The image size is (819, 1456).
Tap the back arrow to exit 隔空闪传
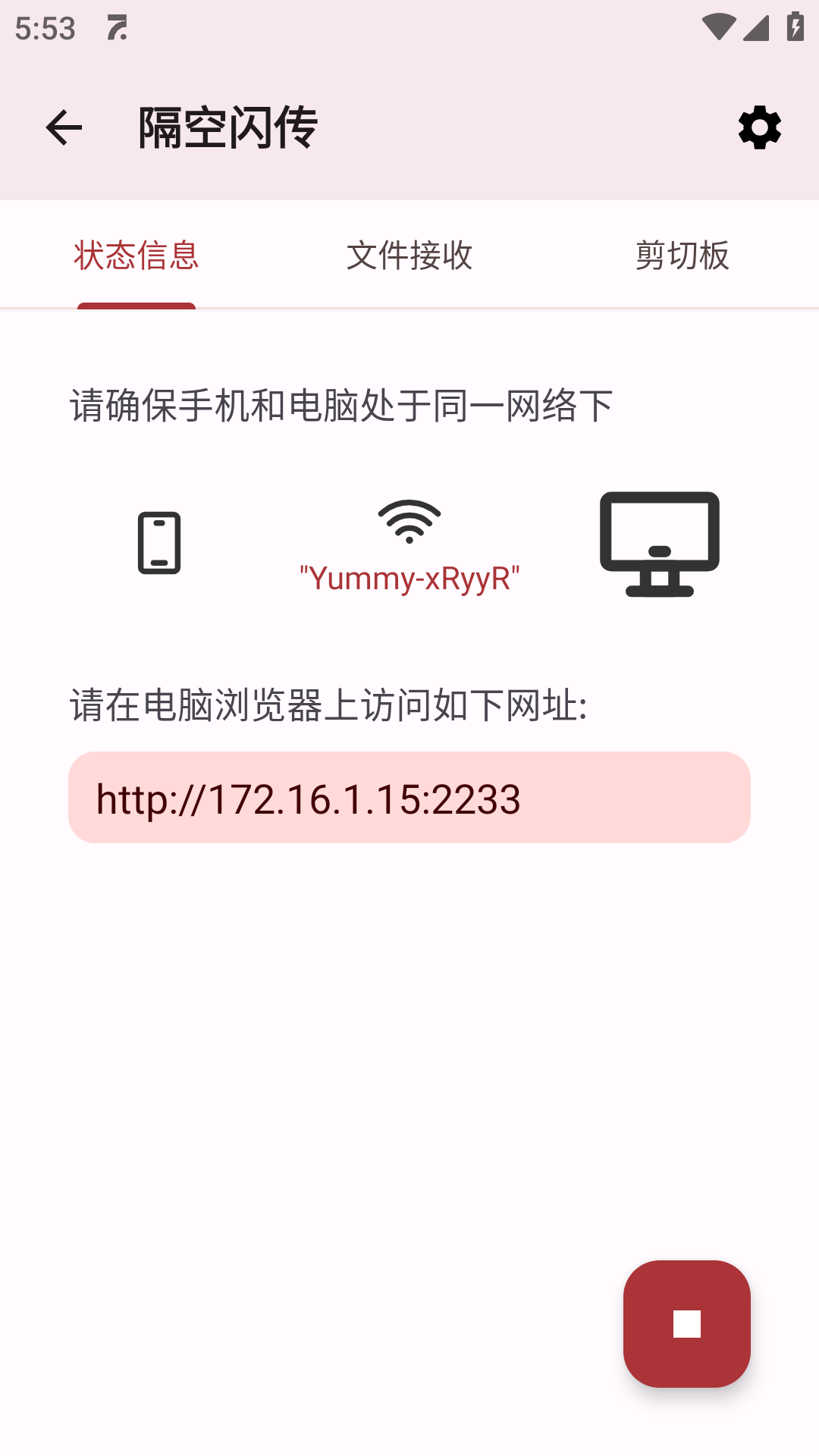pos(64,127)
